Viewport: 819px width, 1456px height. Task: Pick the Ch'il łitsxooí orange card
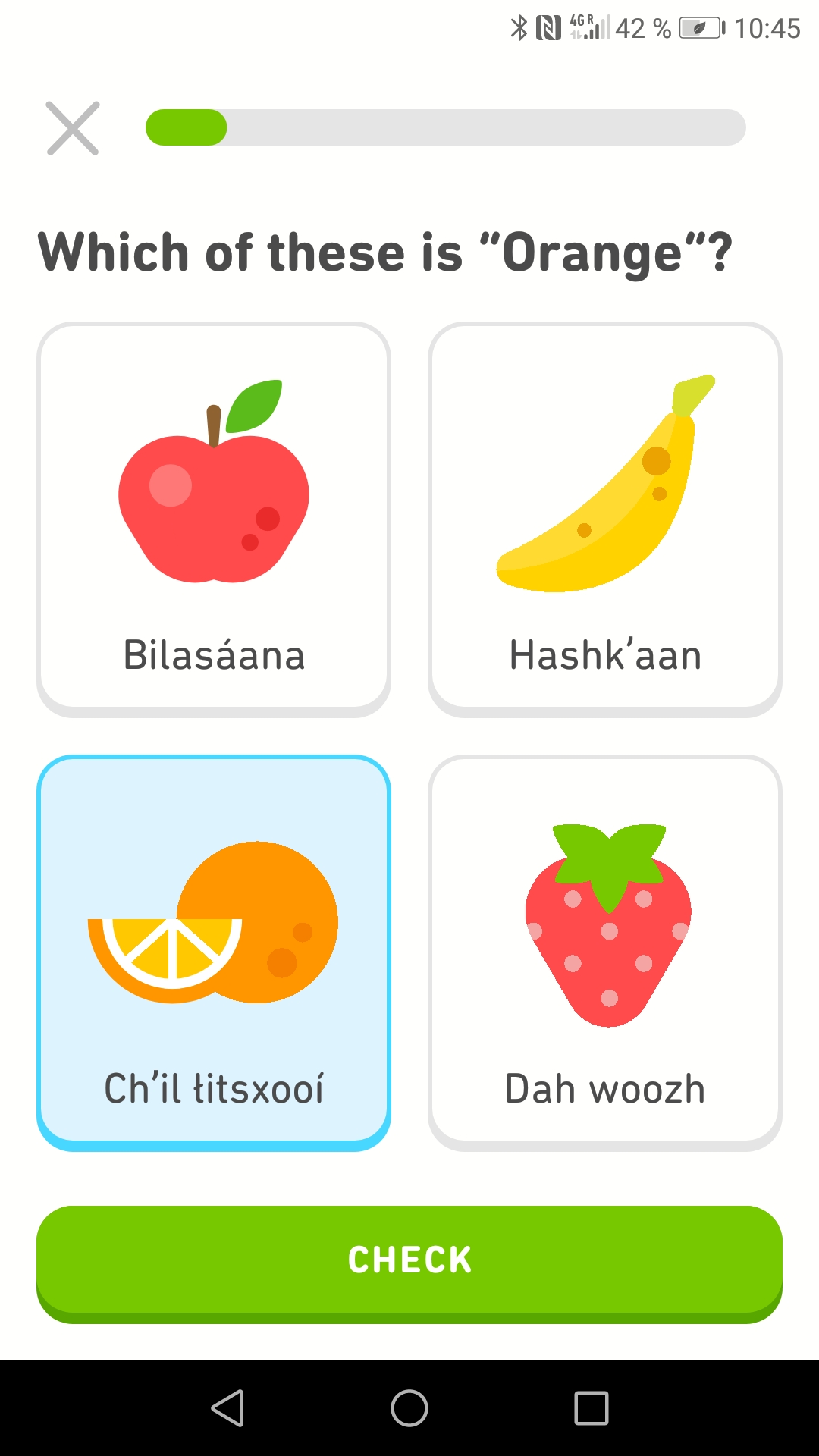tap(214, 952)
